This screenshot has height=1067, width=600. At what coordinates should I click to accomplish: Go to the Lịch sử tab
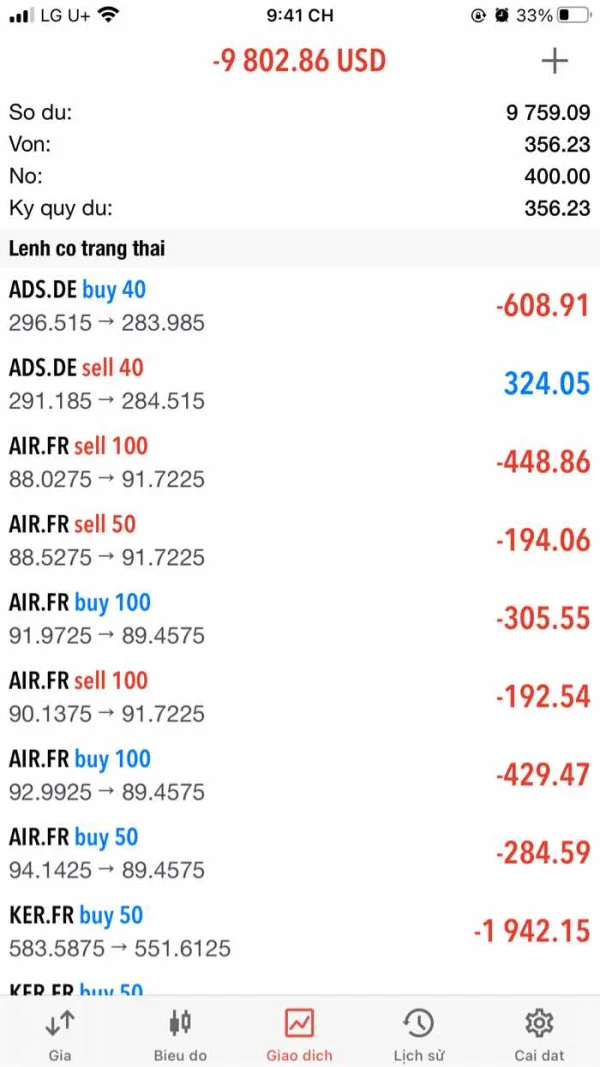click(418, 1034)
